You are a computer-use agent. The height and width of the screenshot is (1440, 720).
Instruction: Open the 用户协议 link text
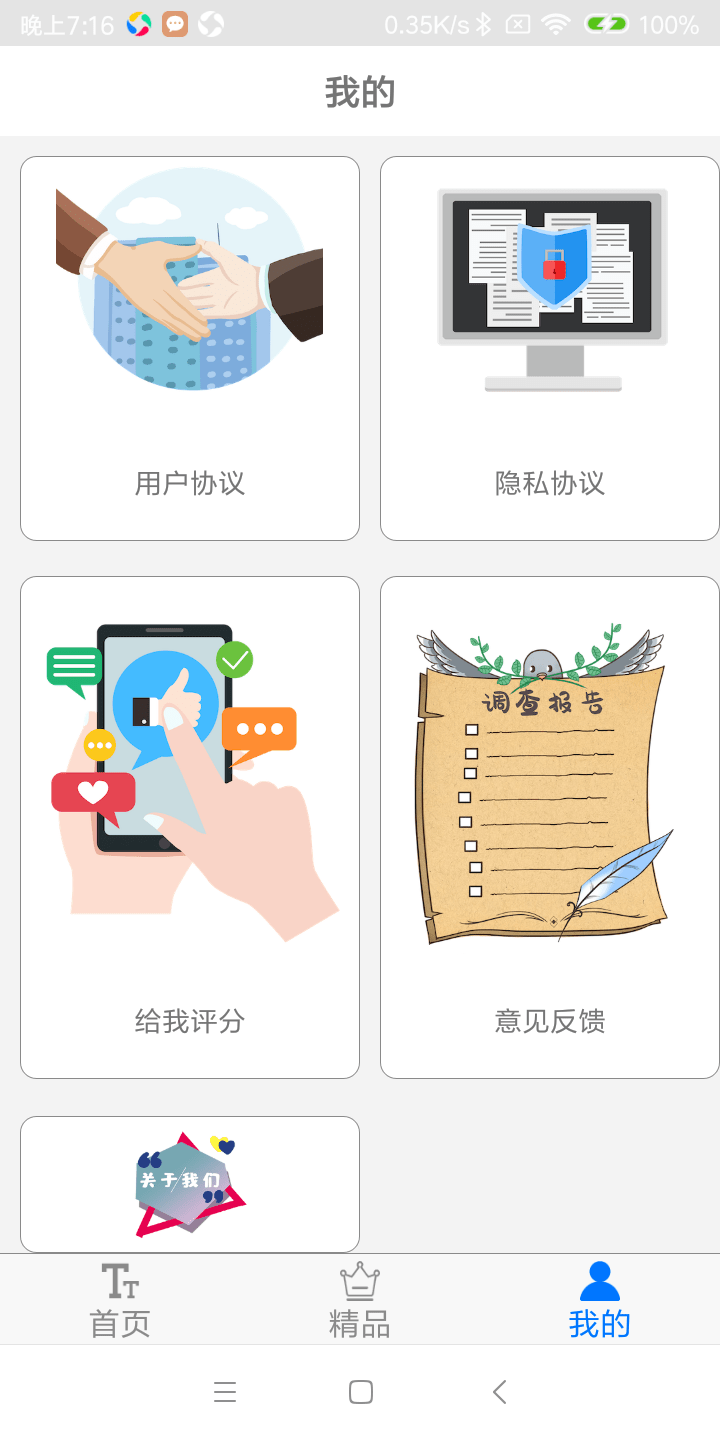click(189, 484)
